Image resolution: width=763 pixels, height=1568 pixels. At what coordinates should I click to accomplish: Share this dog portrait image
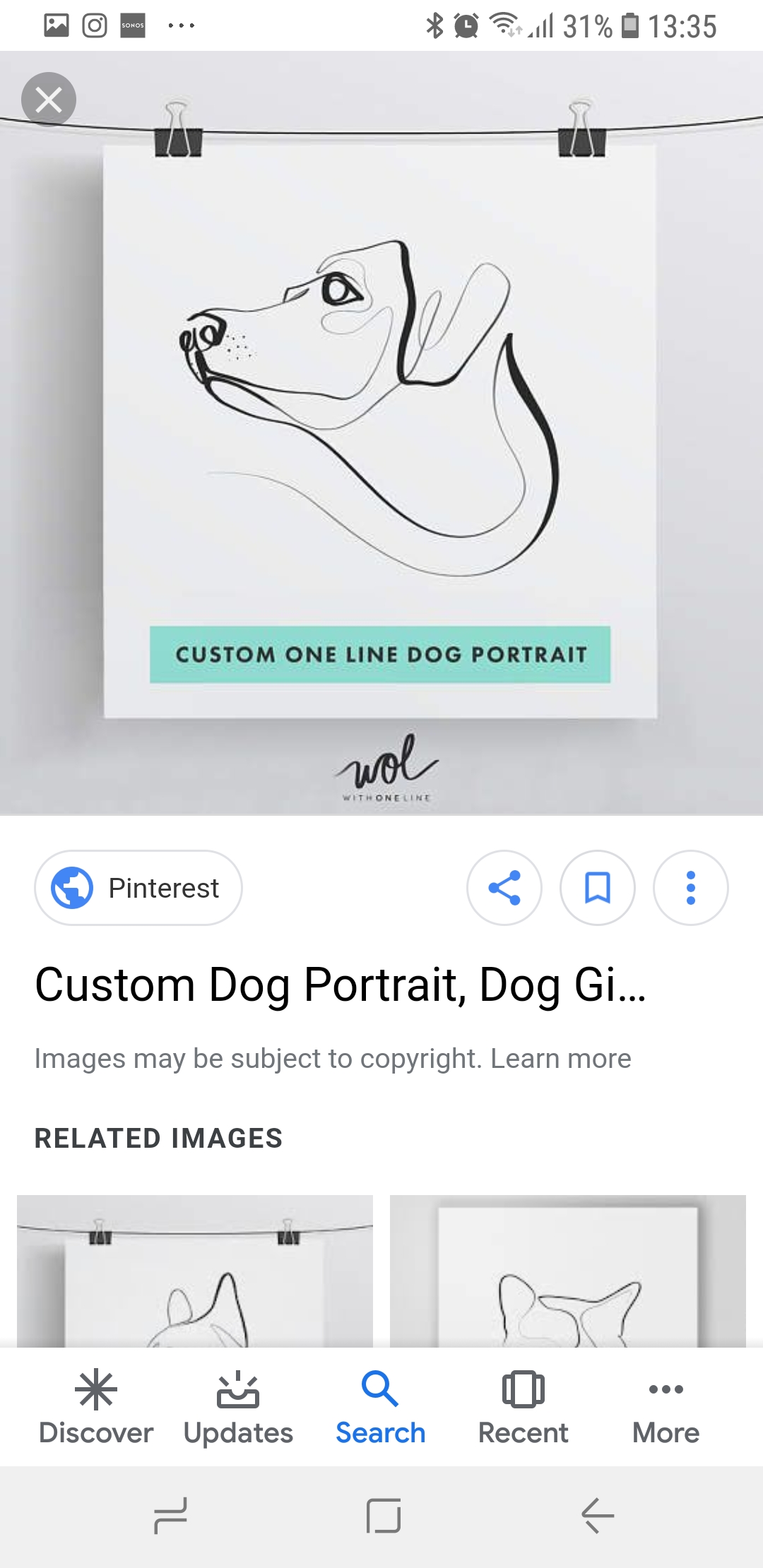coord(504,888)
